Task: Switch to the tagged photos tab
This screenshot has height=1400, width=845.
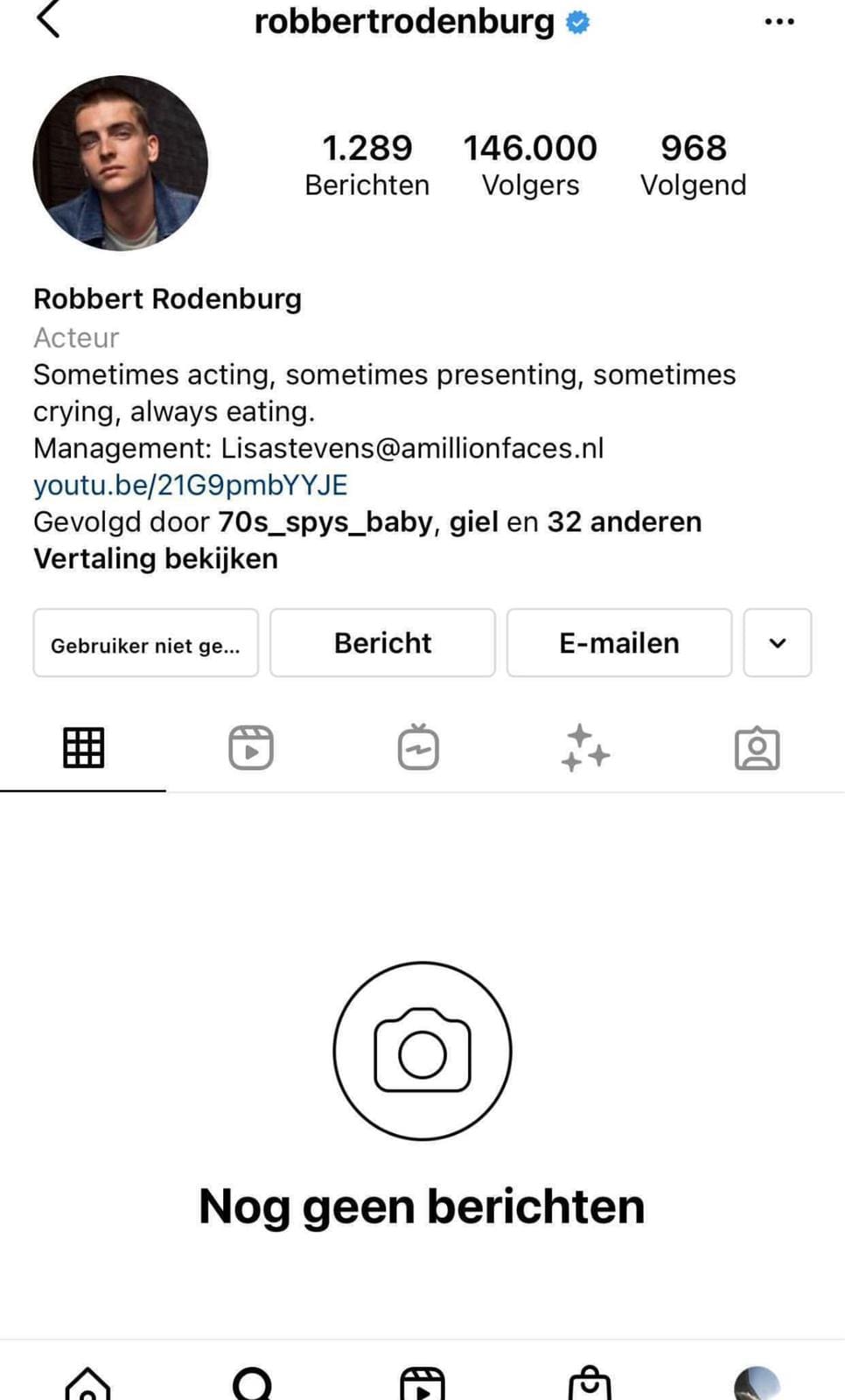Action: (757, 748)
